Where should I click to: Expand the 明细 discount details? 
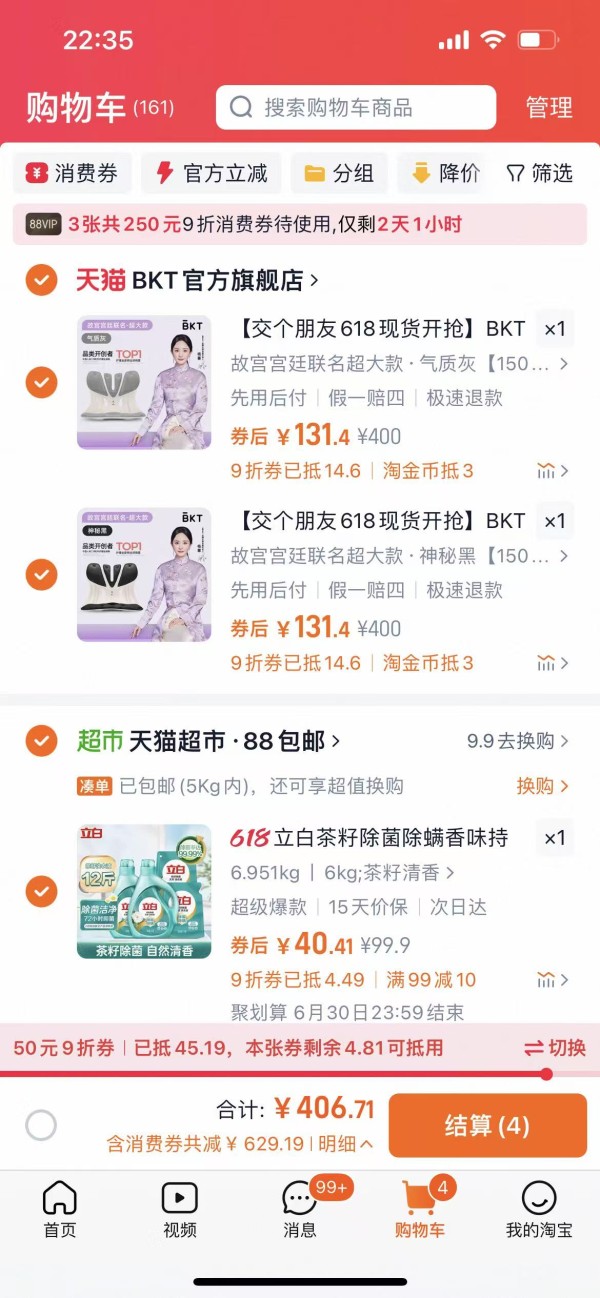pos(346,1143)
